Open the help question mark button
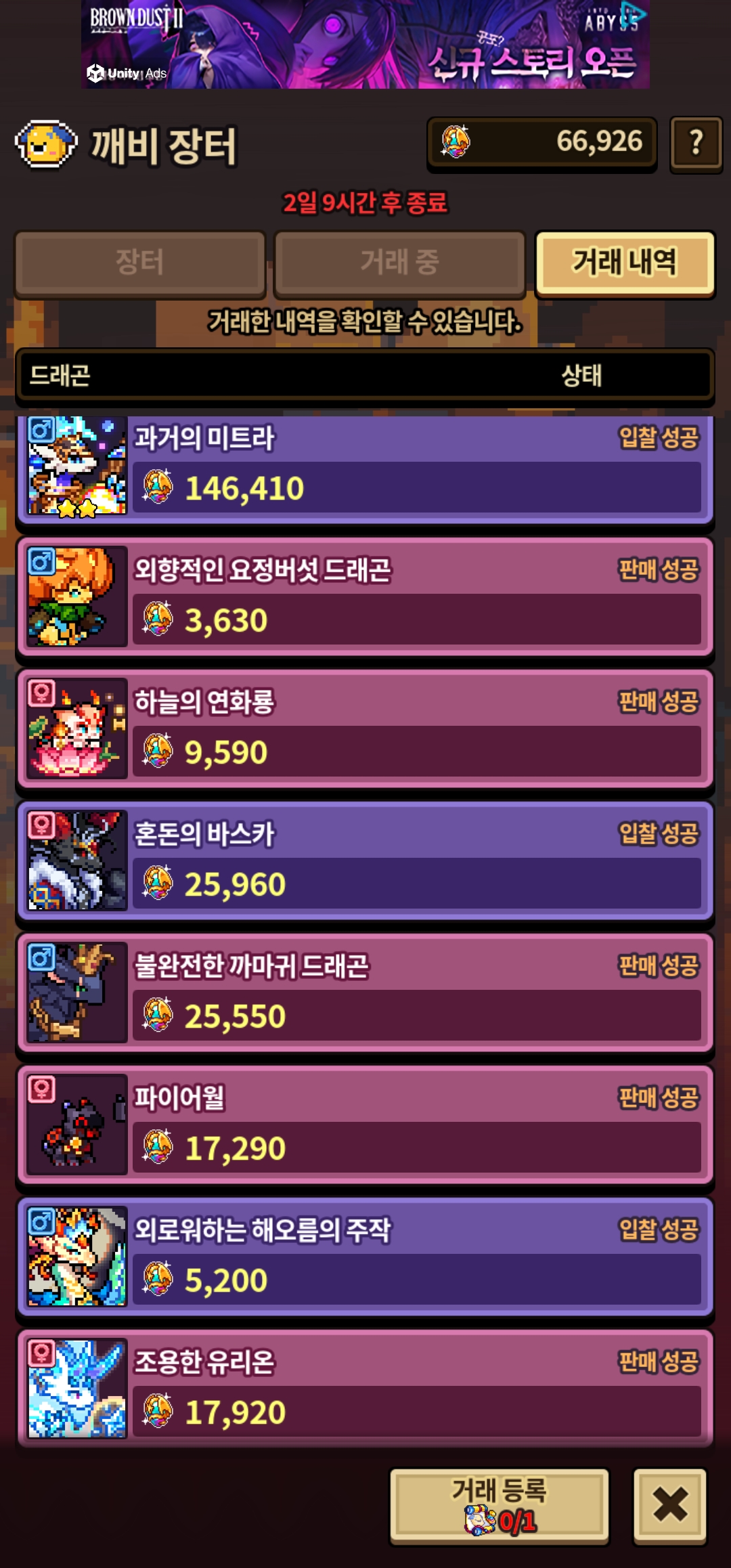 point(696,144)
